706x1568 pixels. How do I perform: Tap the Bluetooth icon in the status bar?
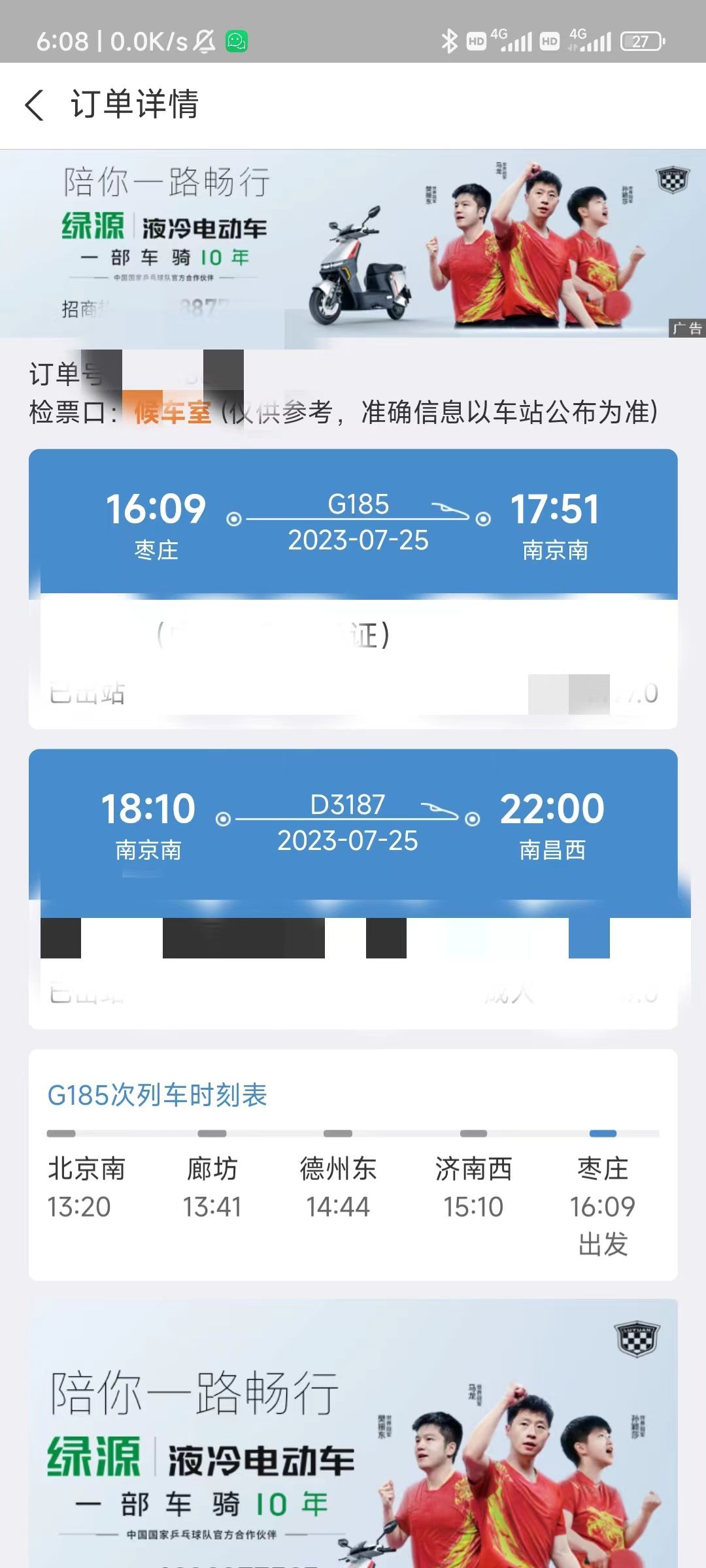coord(448,40)
